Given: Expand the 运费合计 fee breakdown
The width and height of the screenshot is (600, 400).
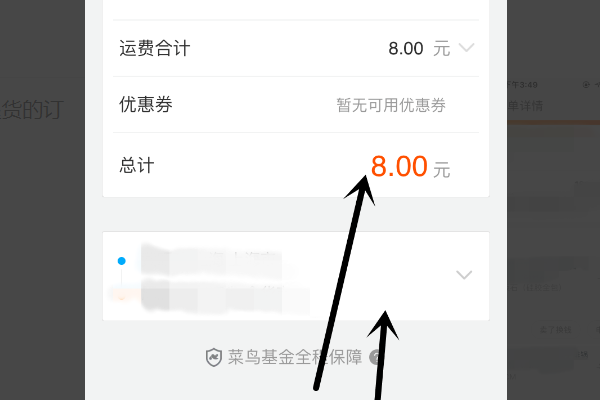Looking at the screenshot, I should [x=466, y=48].
